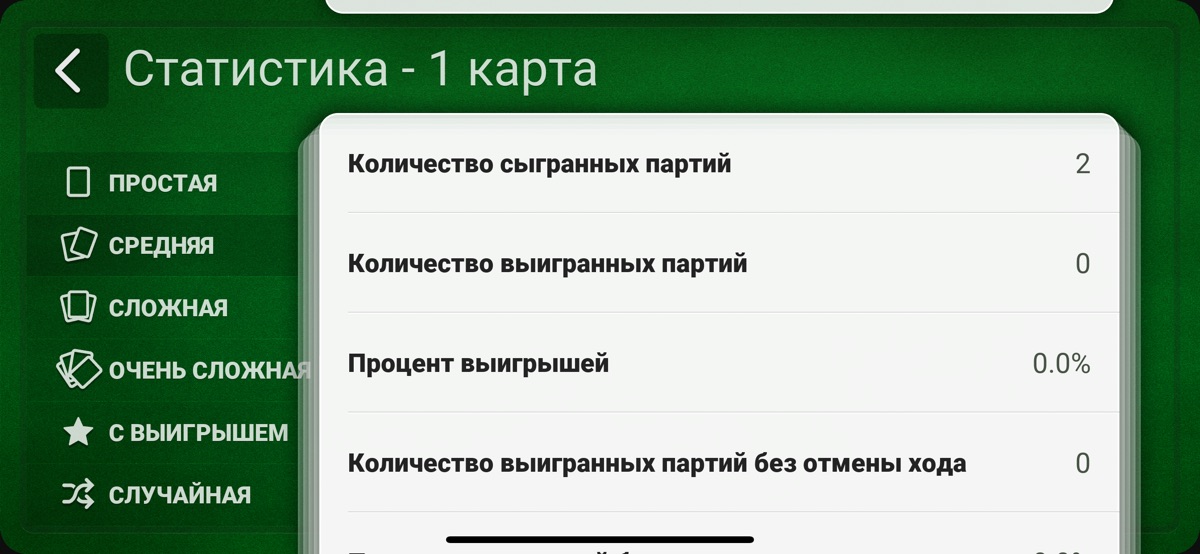Switch to the С выигрышем tab

point(175,433)
